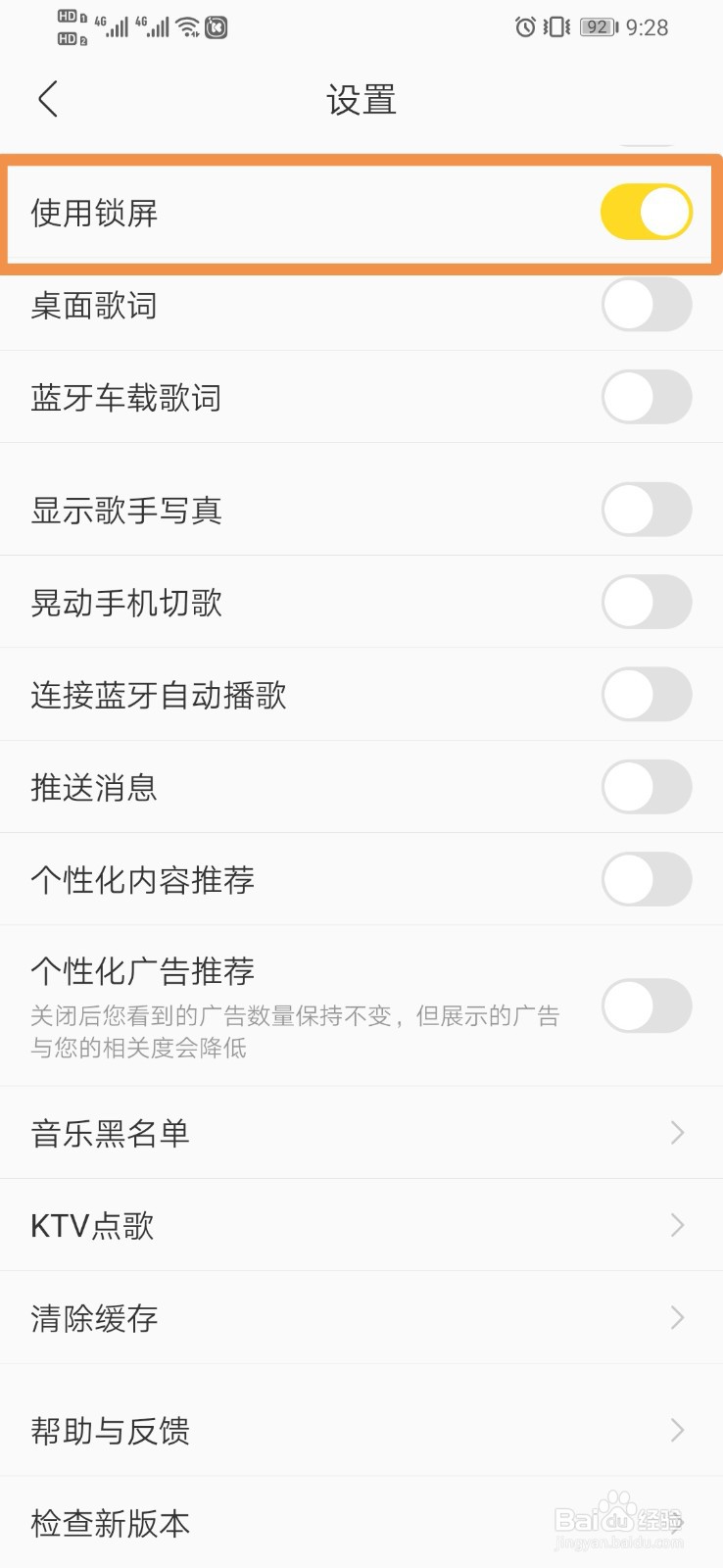Disable the 使用锁屏 lock screen switch
Viewport: 723px width, 1568px height.
pos(646,211)
